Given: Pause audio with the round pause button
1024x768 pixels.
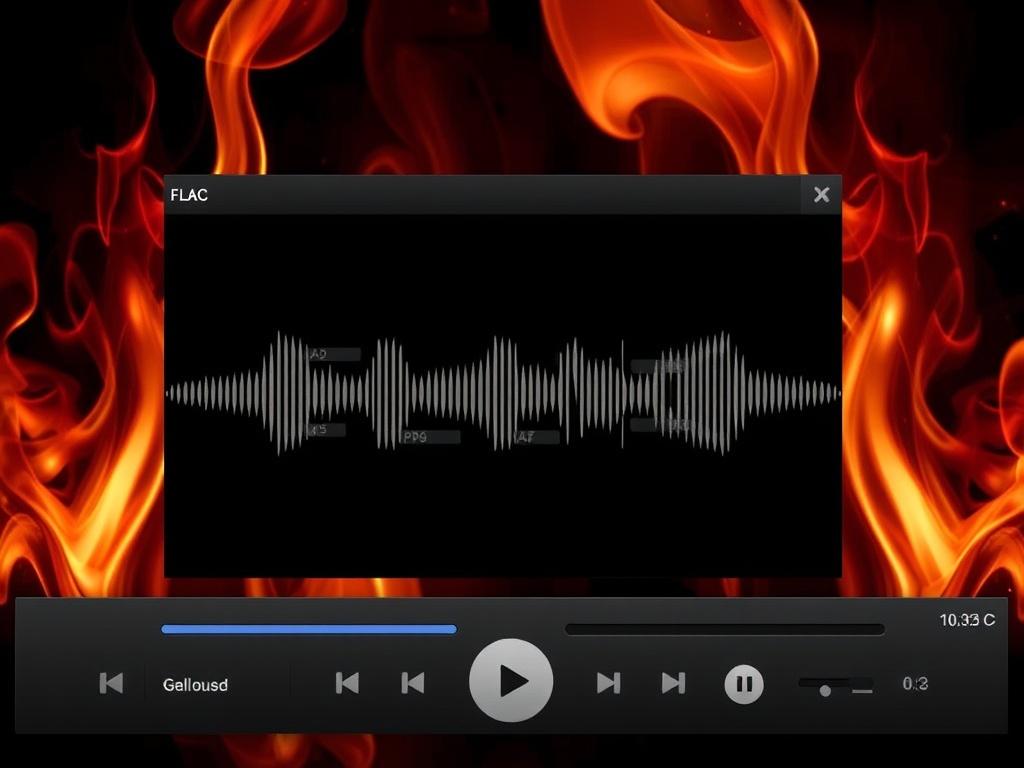Looking at the screenshot, I should point(744,684).
